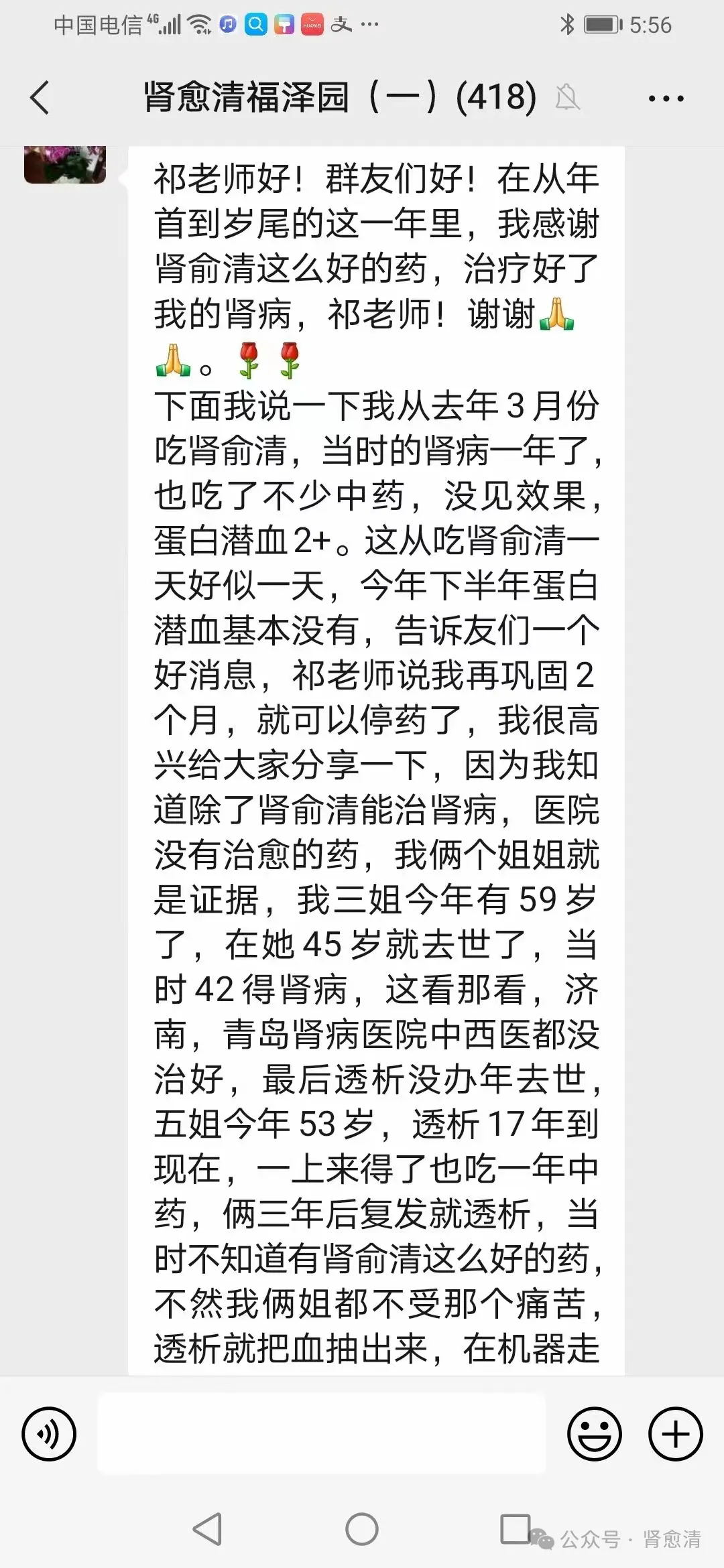Image resolution: width=724 pixels, height=1568 pixels.
Task: Switch to voice message input
Action: [49, 1434]
